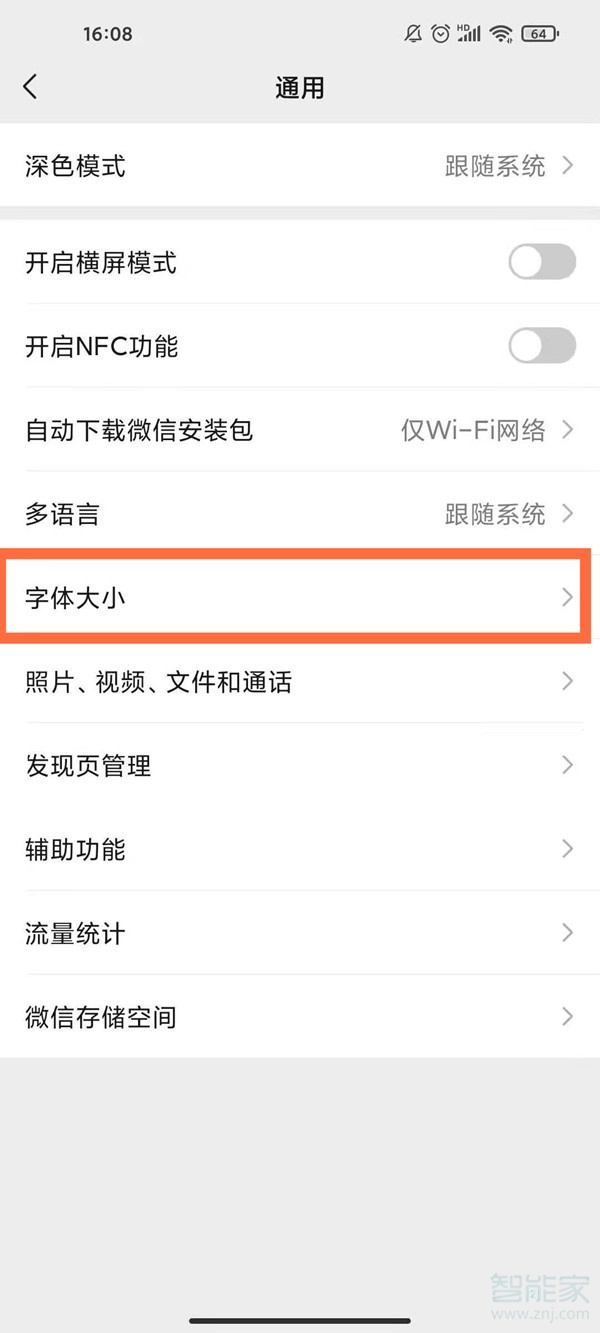The height and width of the screenshot is (1333, 600).
Task: Open 自动下载微信安装包 options
Action: coord(300,431)
